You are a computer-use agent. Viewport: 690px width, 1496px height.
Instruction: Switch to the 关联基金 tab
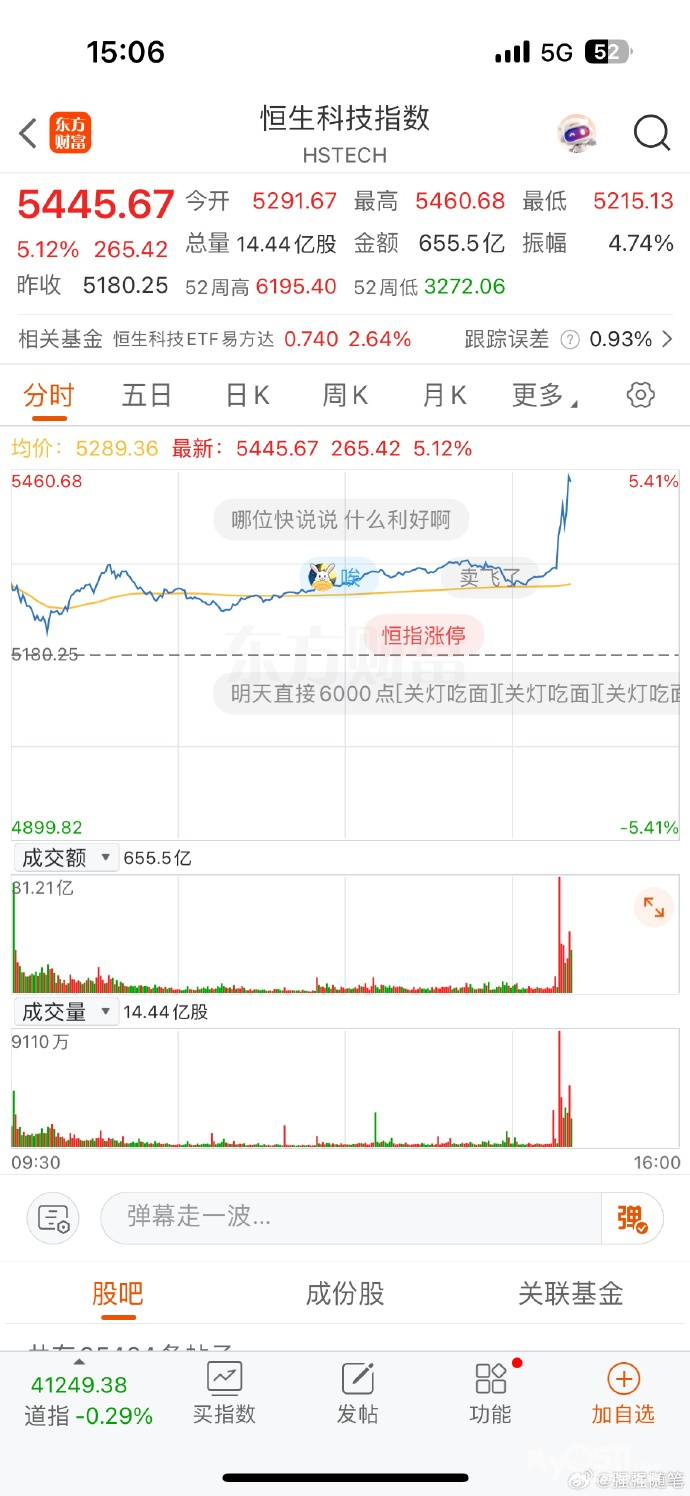[570, 1294]
